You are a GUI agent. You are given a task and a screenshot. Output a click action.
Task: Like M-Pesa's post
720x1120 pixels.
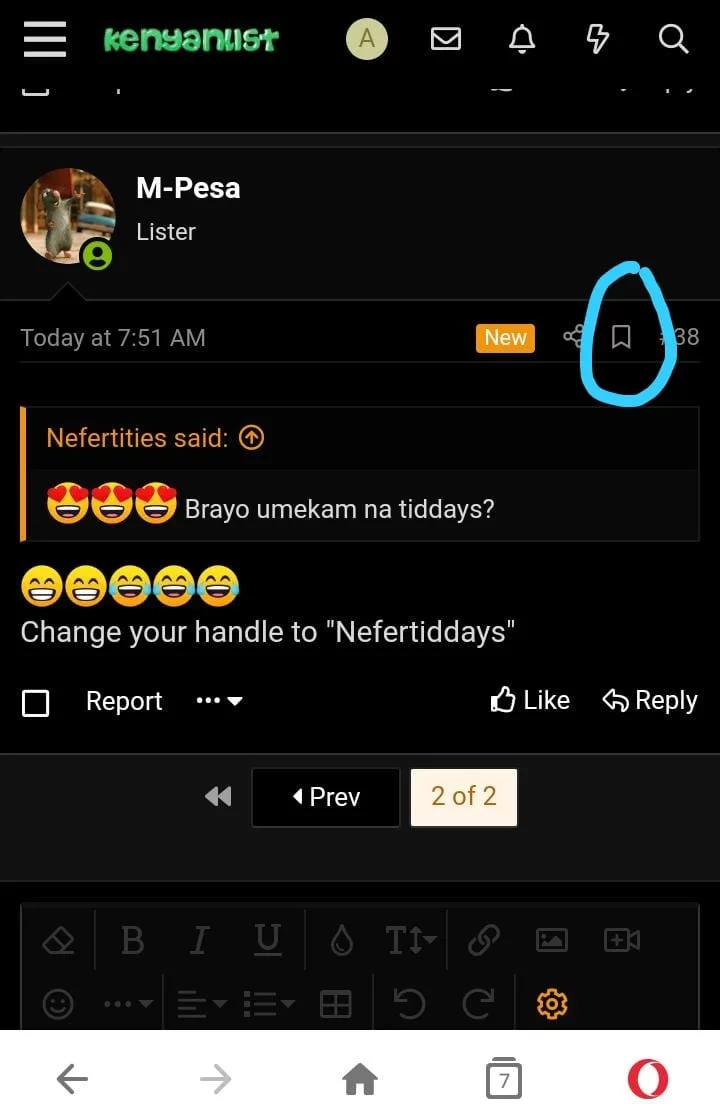click(x=531, y=701)
